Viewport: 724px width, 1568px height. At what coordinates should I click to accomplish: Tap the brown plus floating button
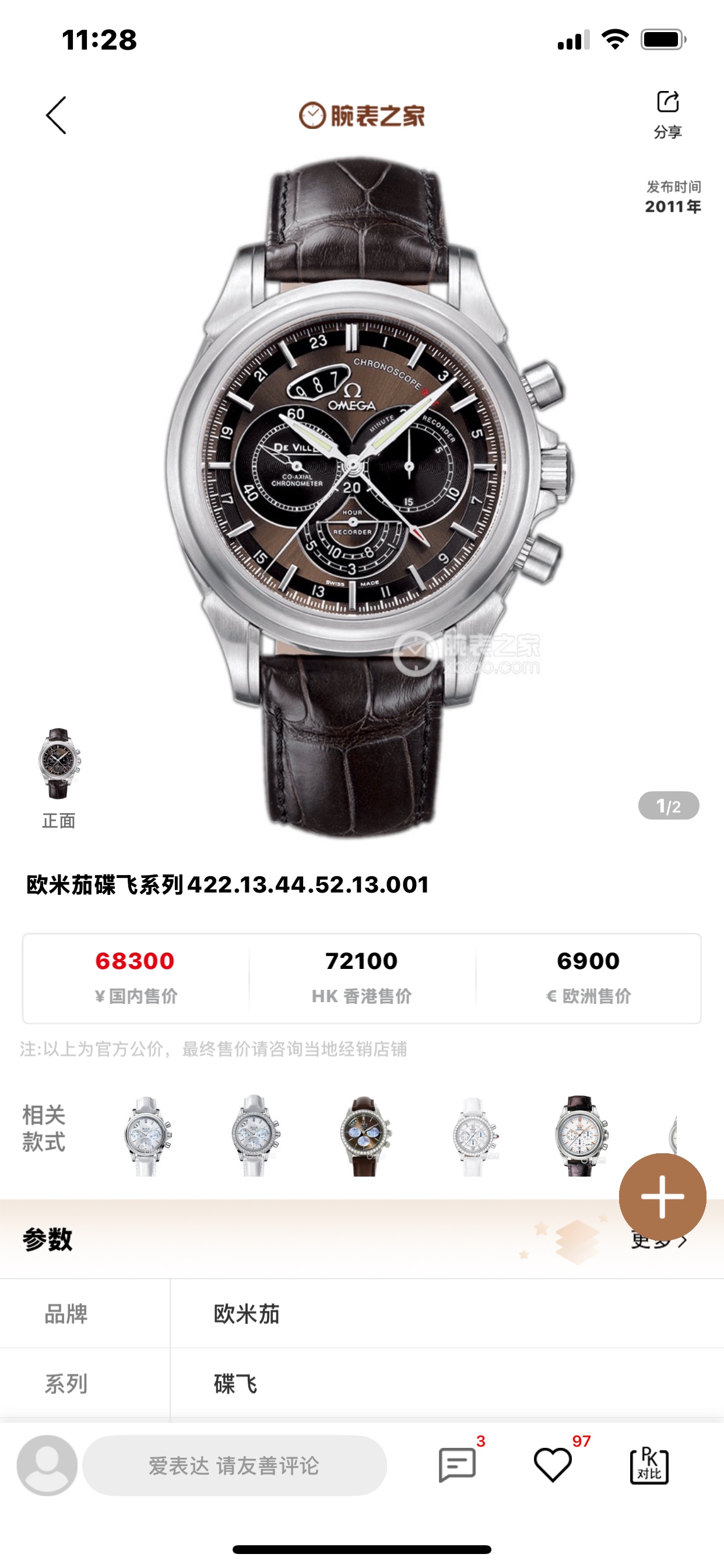point(662,1196)
